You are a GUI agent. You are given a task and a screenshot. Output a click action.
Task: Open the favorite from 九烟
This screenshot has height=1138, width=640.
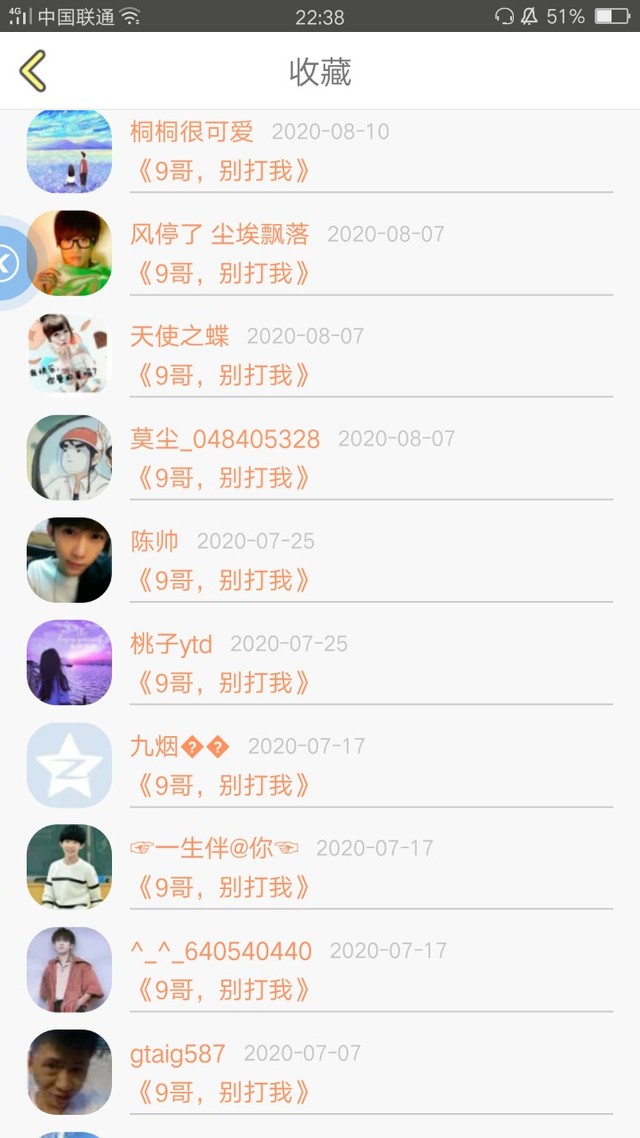pyautogui.click(x=320, y=765)
